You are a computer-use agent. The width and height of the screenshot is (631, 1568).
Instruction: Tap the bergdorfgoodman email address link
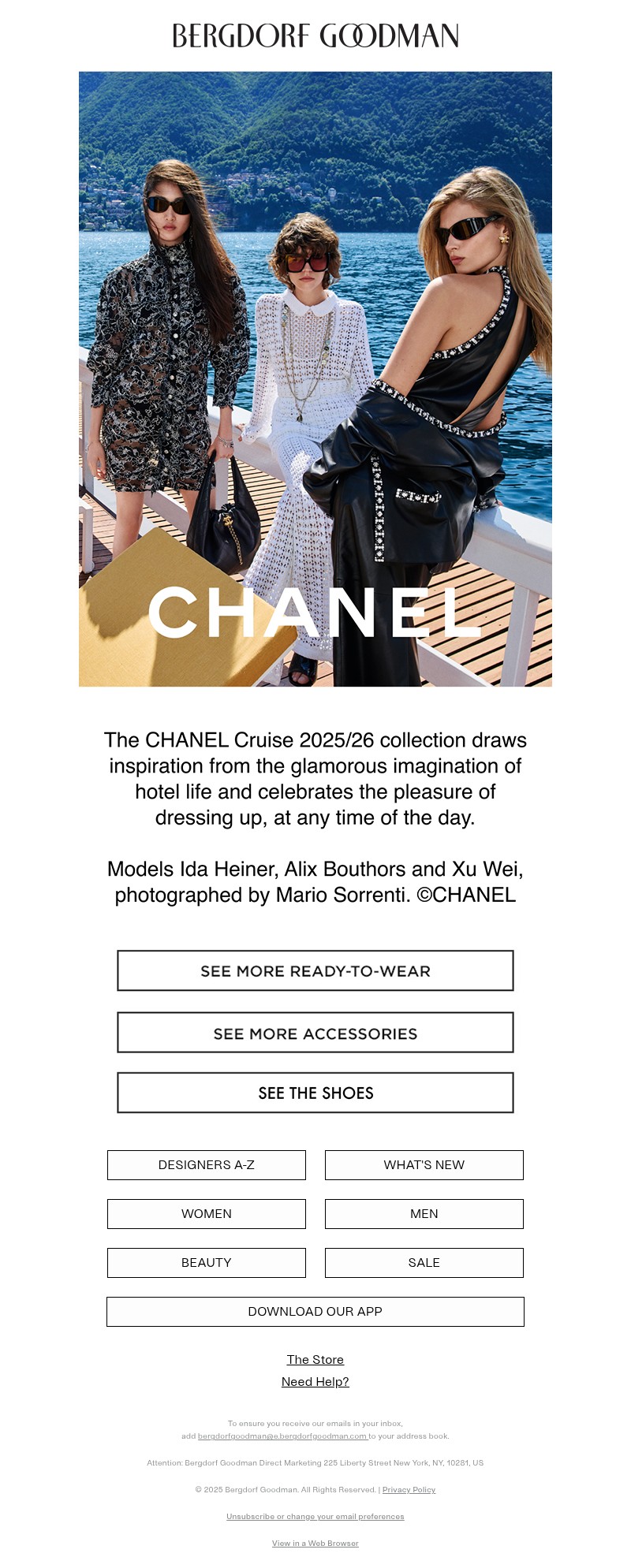(282, 1436)
